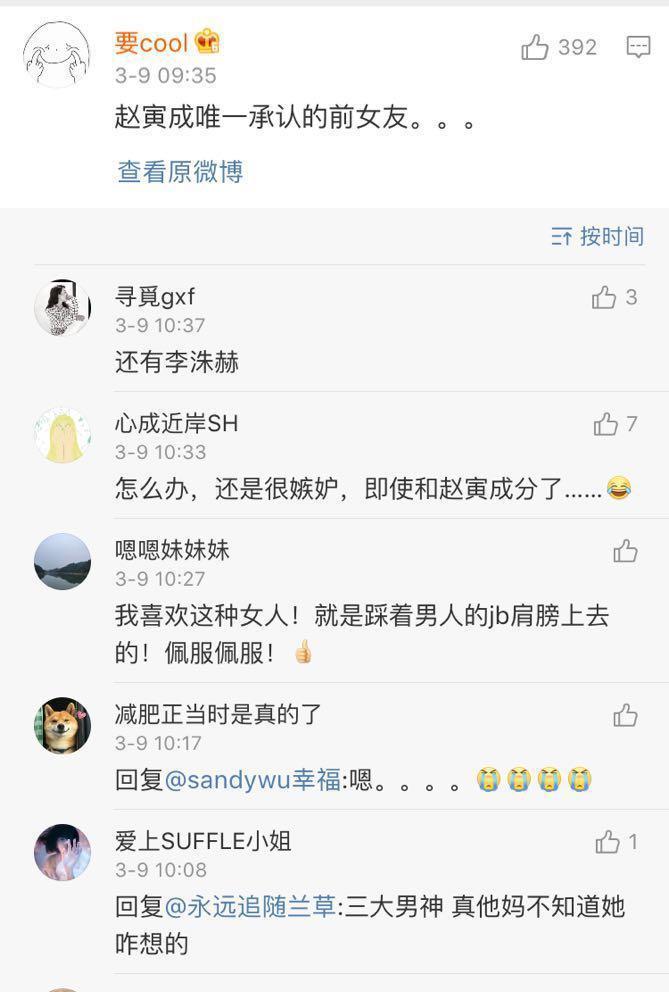The image size is (669, 992).
Task: Like 心成近岸SH's comment
Action: [x=606, y=425]
